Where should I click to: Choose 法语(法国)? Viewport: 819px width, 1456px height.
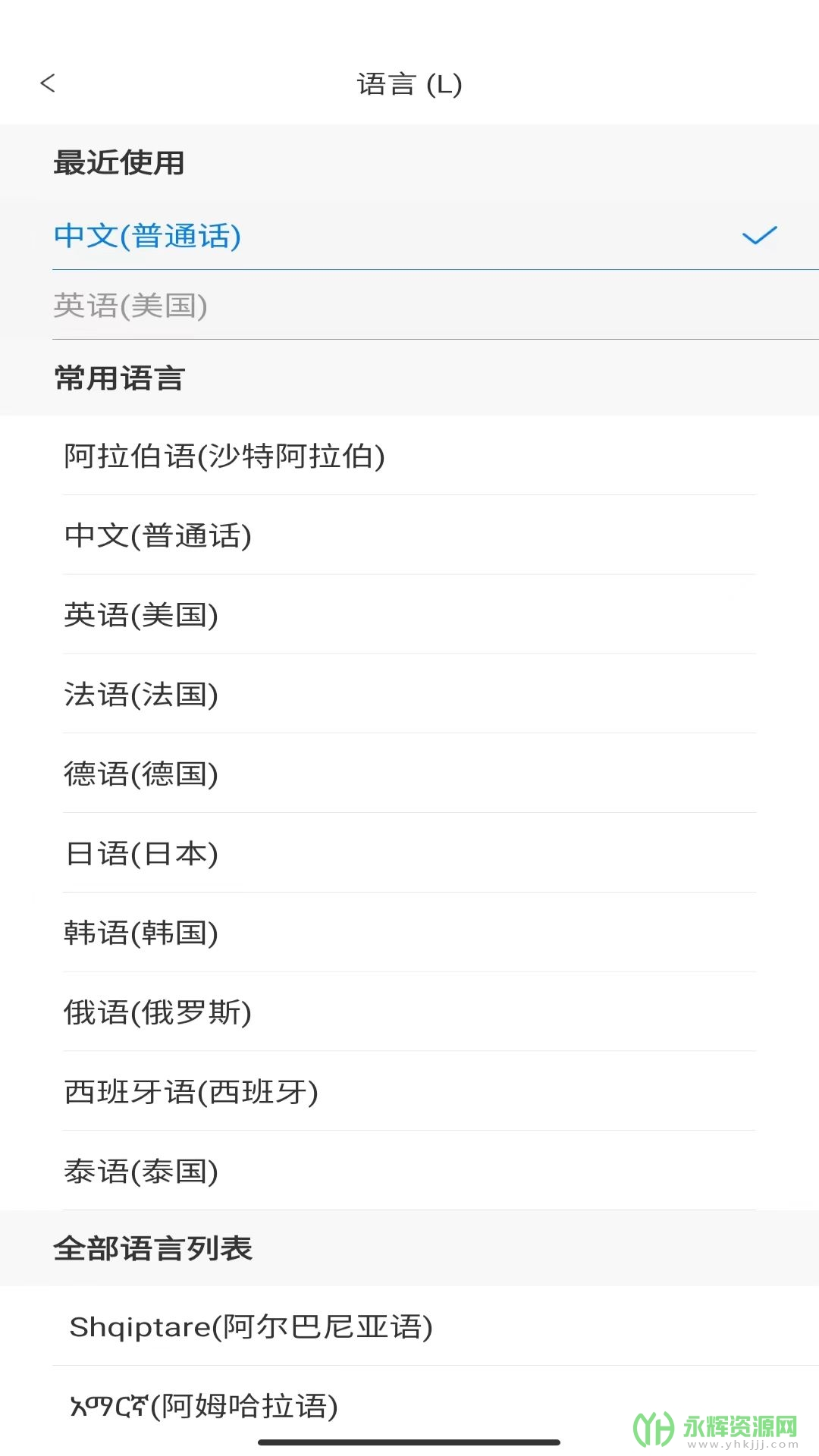pos(141,695)
